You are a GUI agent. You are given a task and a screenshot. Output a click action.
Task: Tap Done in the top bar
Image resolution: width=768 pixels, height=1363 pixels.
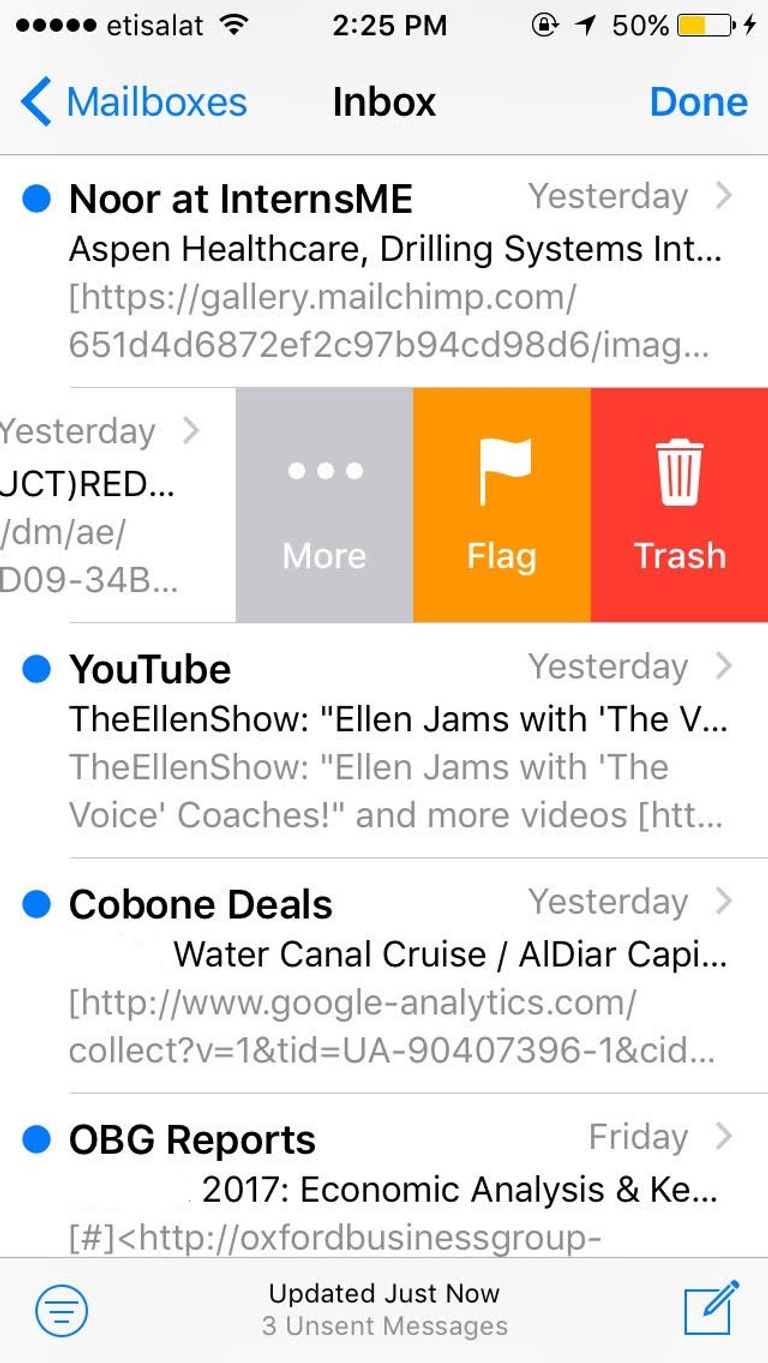[x=698, y=102]
